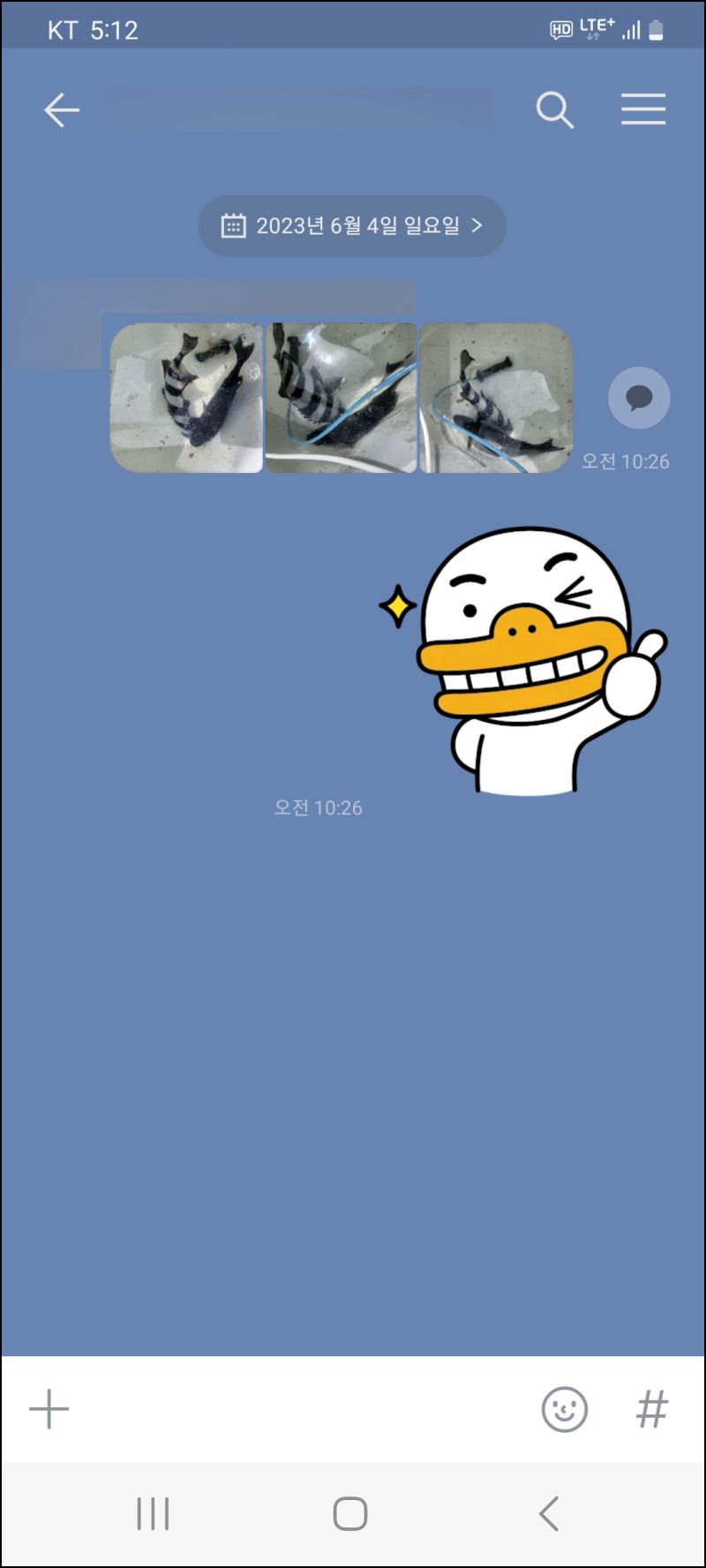The image size is (706, 1568).
Task: Open the hashtag search
Action: pyautogui.click(x=652, y=1409)
